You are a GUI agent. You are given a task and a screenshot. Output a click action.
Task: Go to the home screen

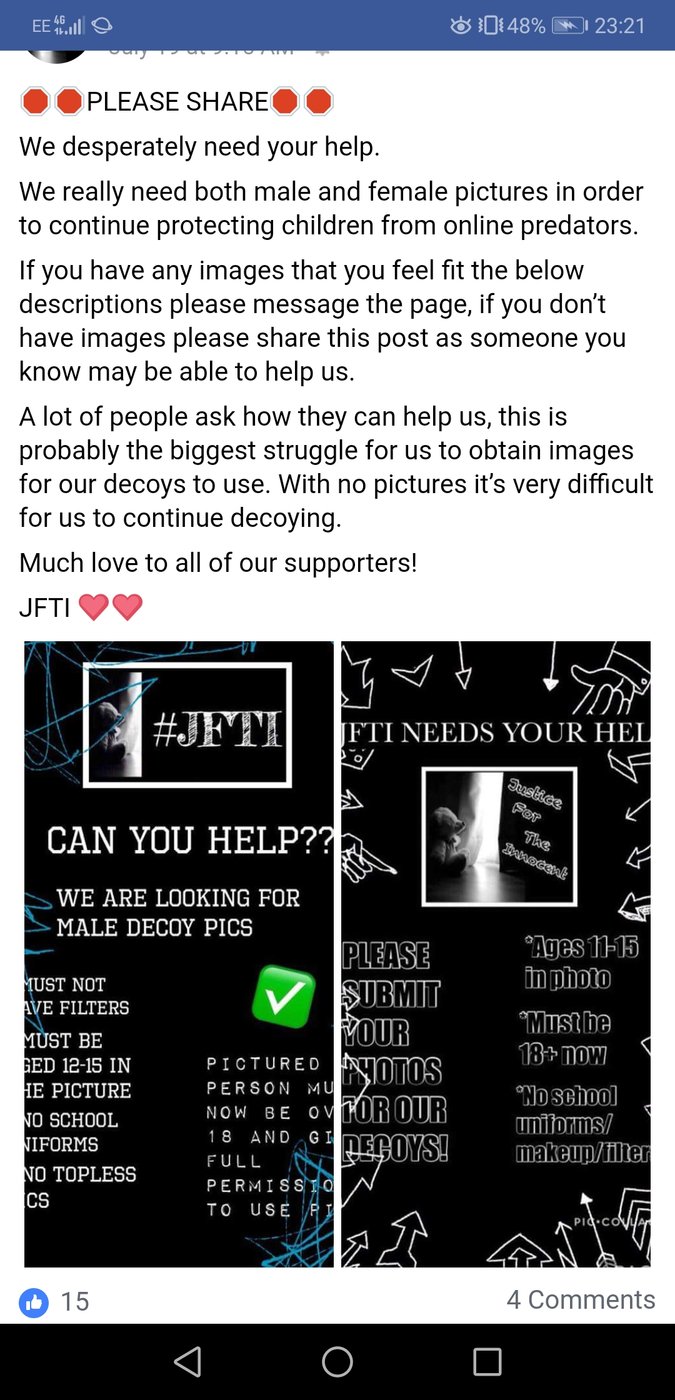pyautogui.click(x=337, y=1361)
